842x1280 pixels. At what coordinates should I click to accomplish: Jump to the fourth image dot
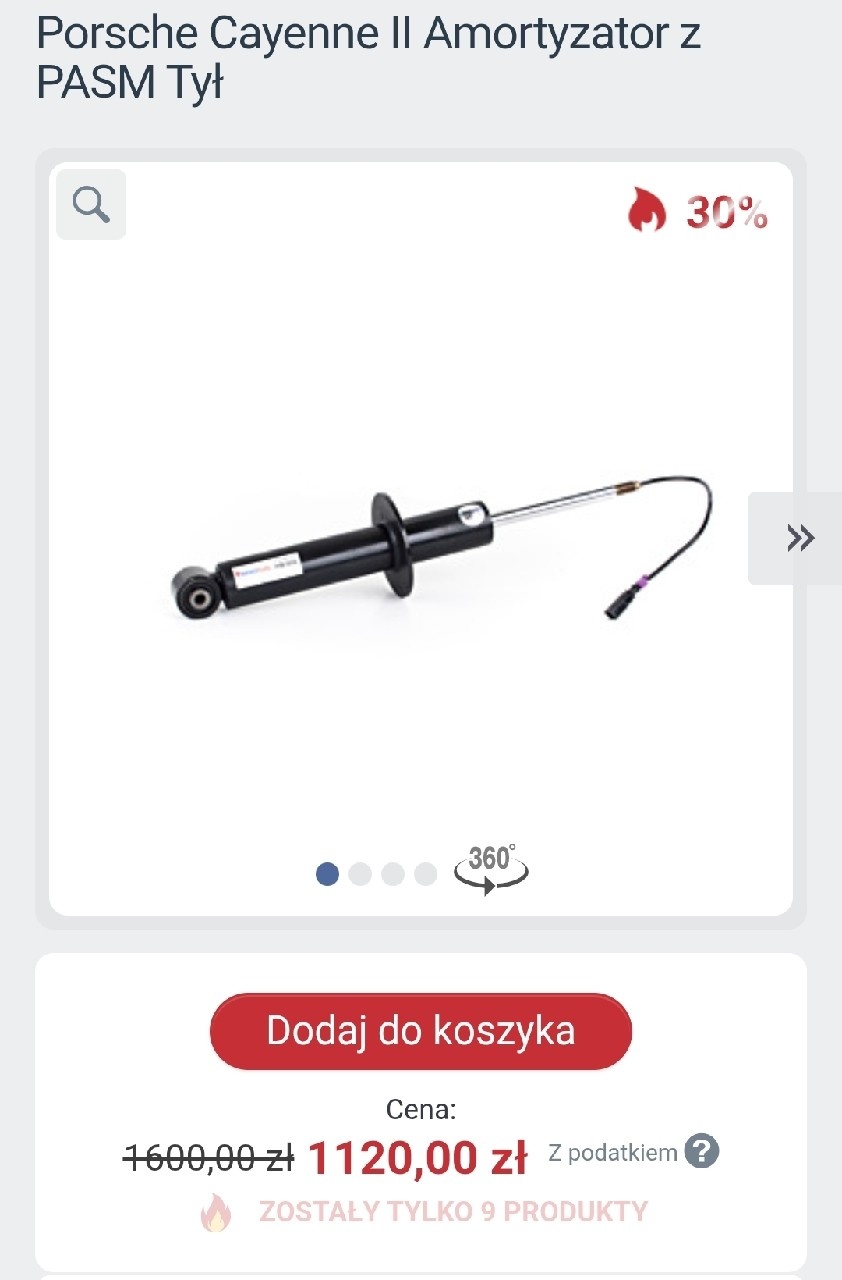[426, 874]
